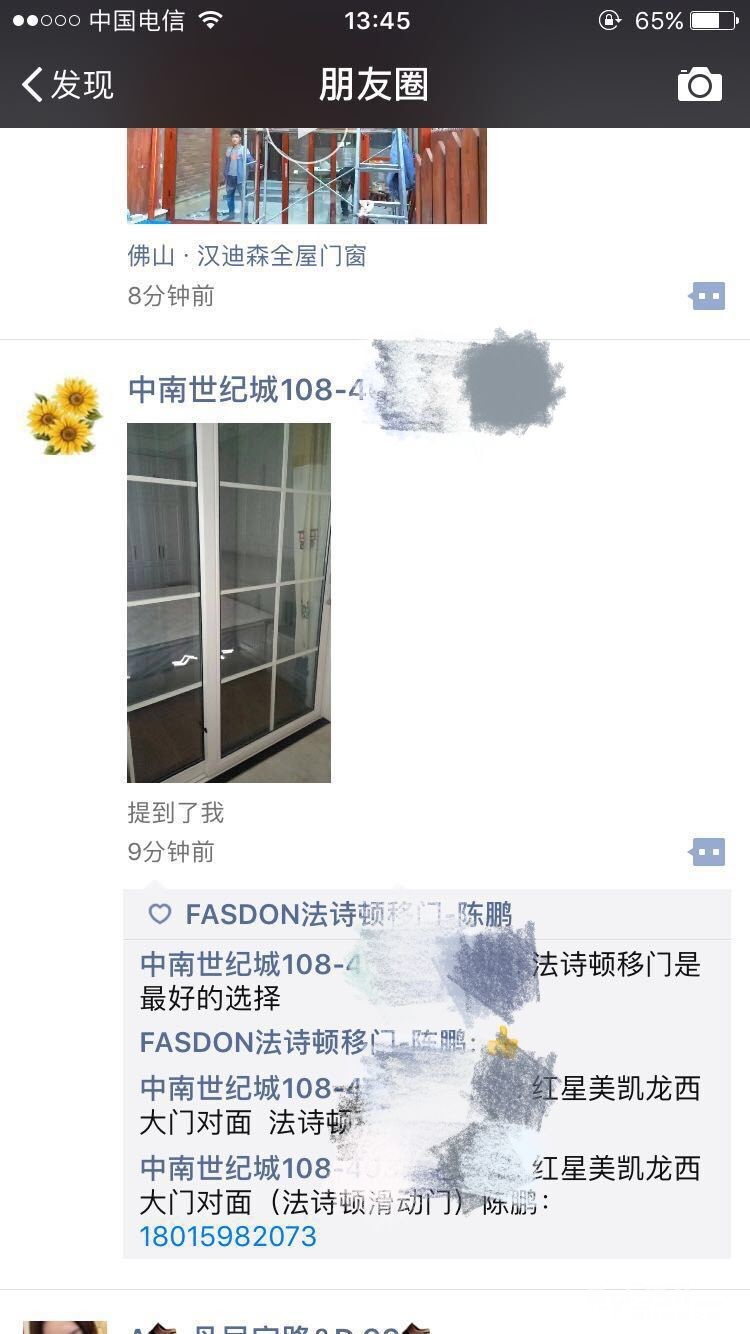Screen dimensions: 750x1334
Task: View the sliding glass door photo
Action: [229, 603]
